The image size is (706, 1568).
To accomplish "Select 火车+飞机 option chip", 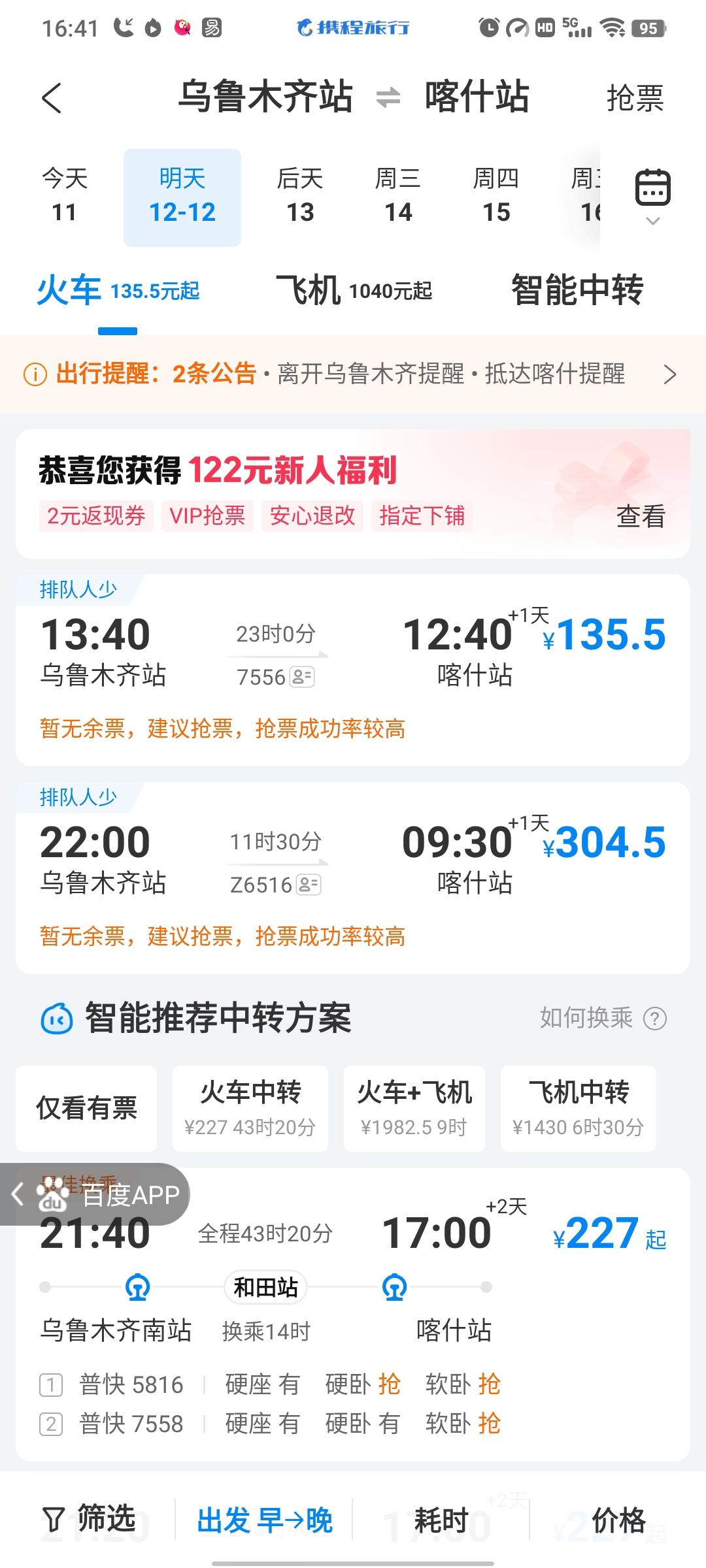I will (x=414, y=1108).
